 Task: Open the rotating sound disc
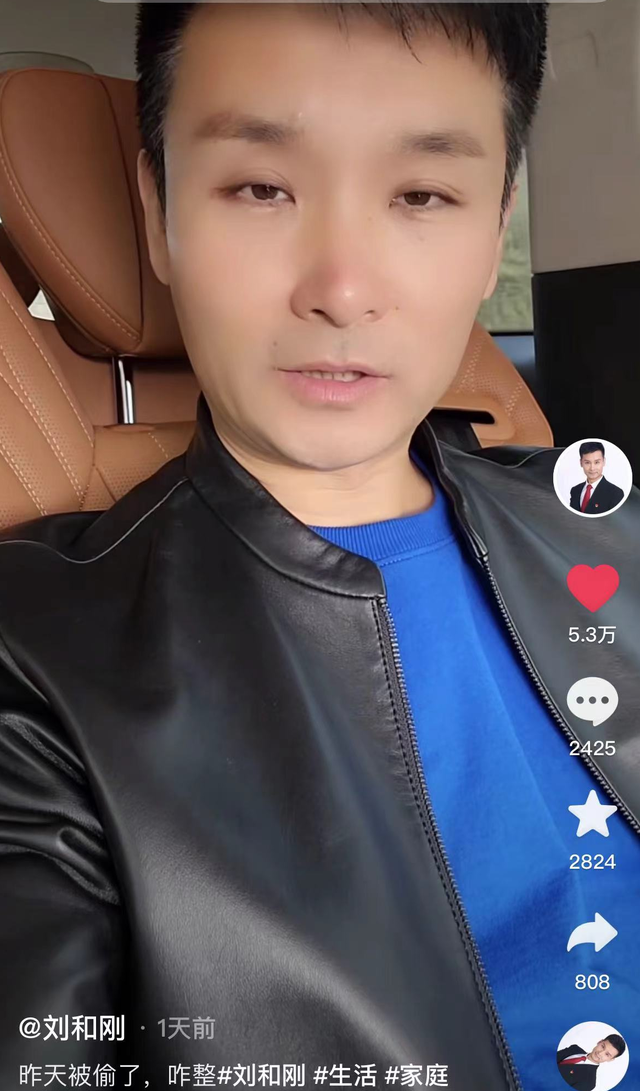click(x=592, y=1058)
